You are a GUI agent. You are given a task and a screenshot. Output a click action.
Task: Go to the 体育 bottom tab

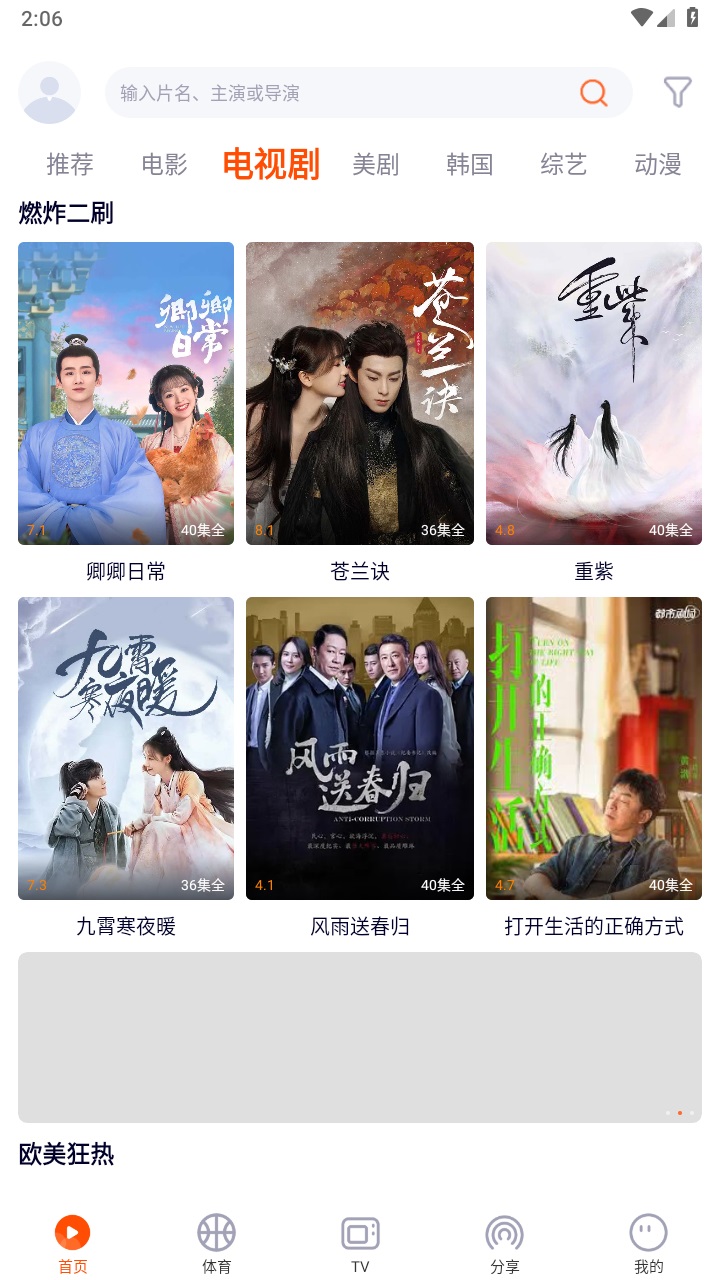pos(217,1243)
